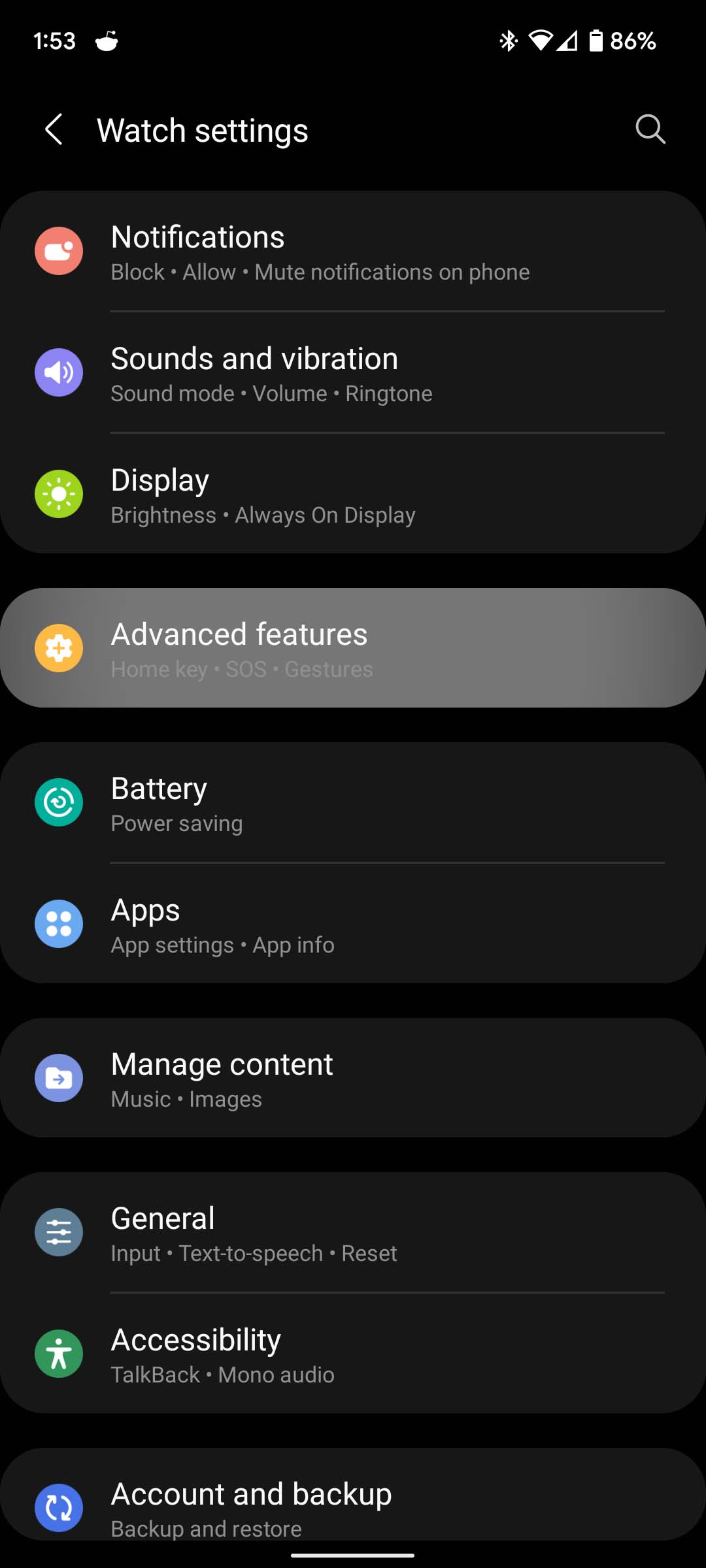Tap the orange Advanced features gear icon

coord(59,648)
